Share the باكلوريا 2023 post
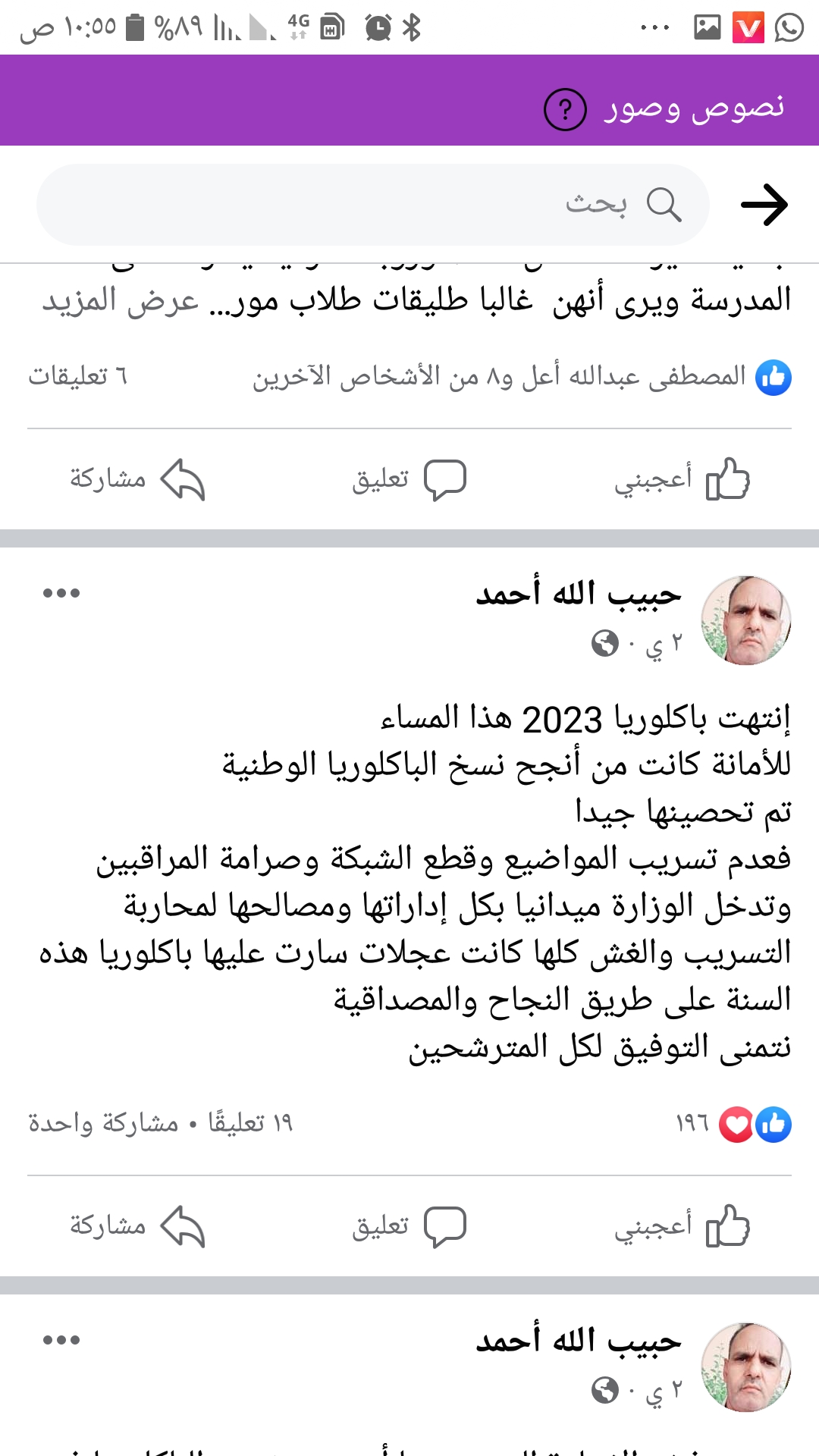The image size is (819, 1456). 136,1226
